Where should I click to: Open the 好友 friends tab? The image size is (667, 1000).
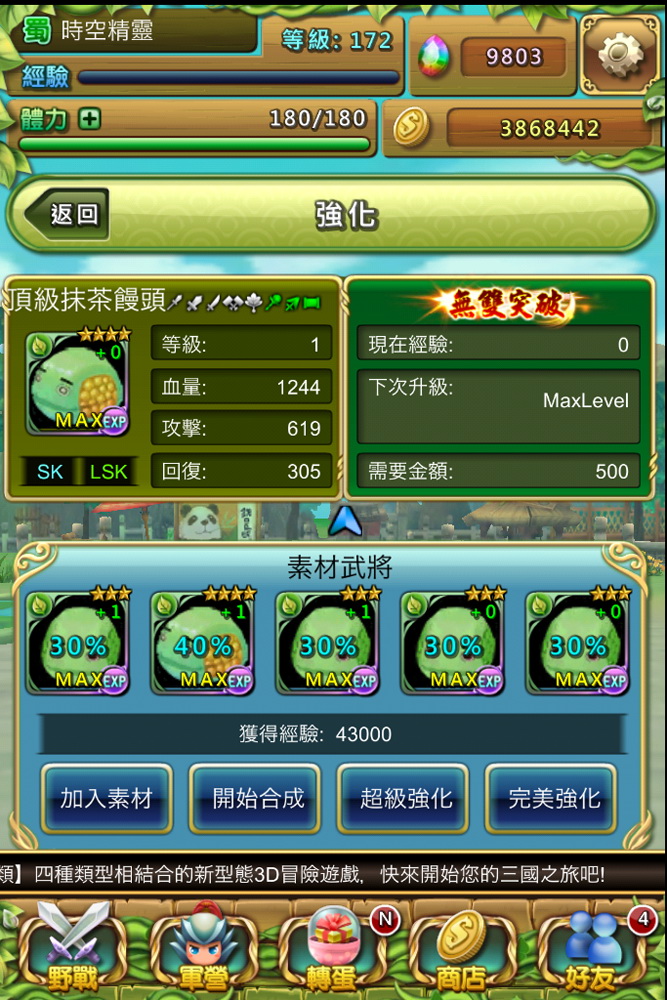tap(592, 945)
